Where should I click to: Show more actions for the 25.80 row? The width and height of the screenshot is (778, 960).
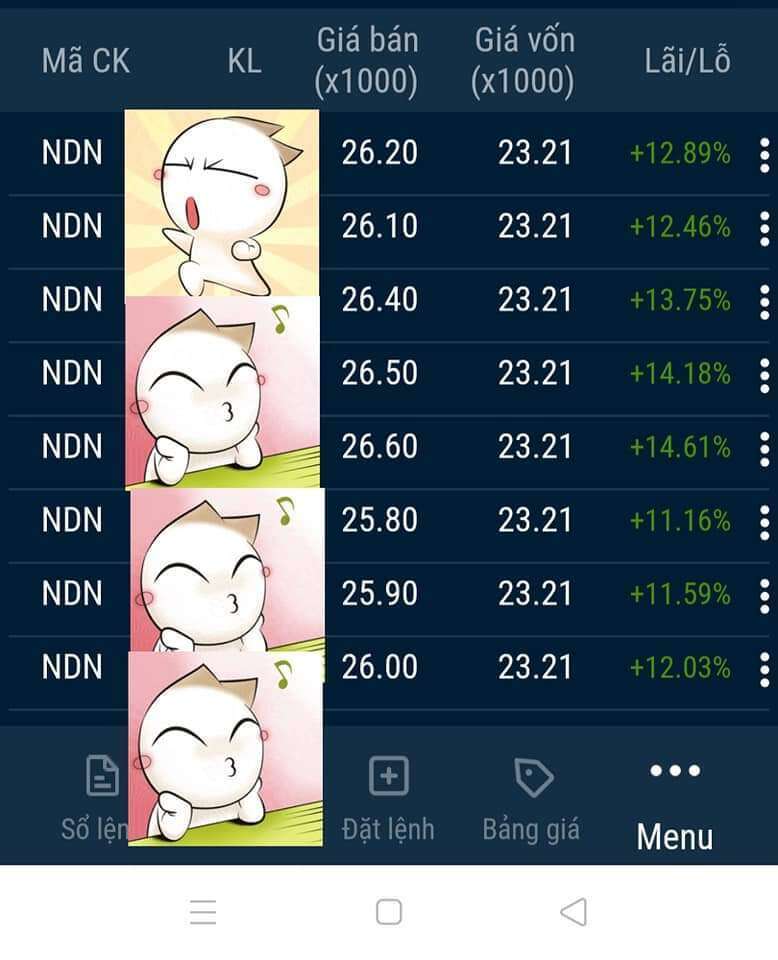point(764,522)
